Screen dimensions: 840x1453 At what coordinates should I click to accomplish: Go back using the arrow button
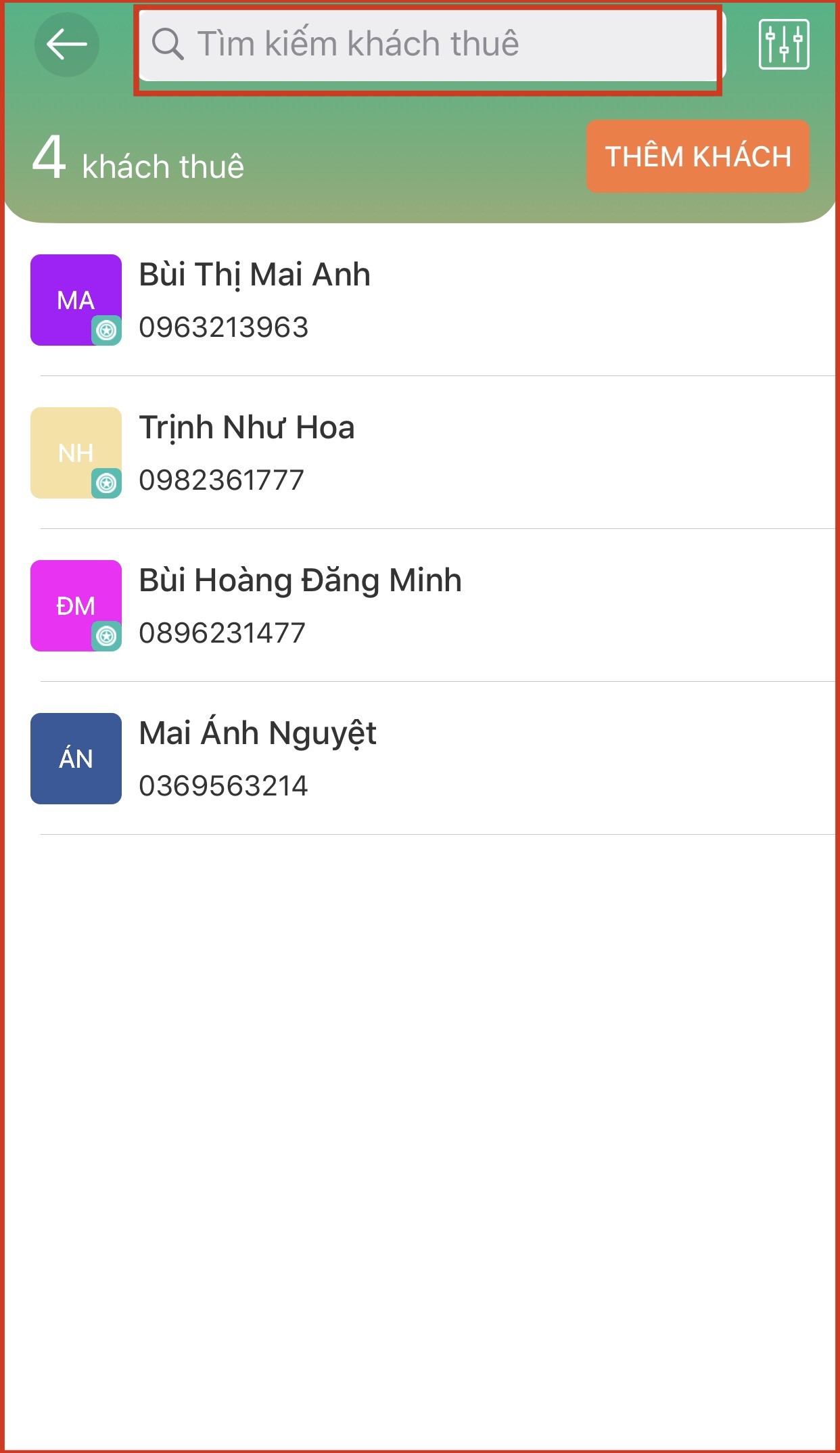point(66,45)
